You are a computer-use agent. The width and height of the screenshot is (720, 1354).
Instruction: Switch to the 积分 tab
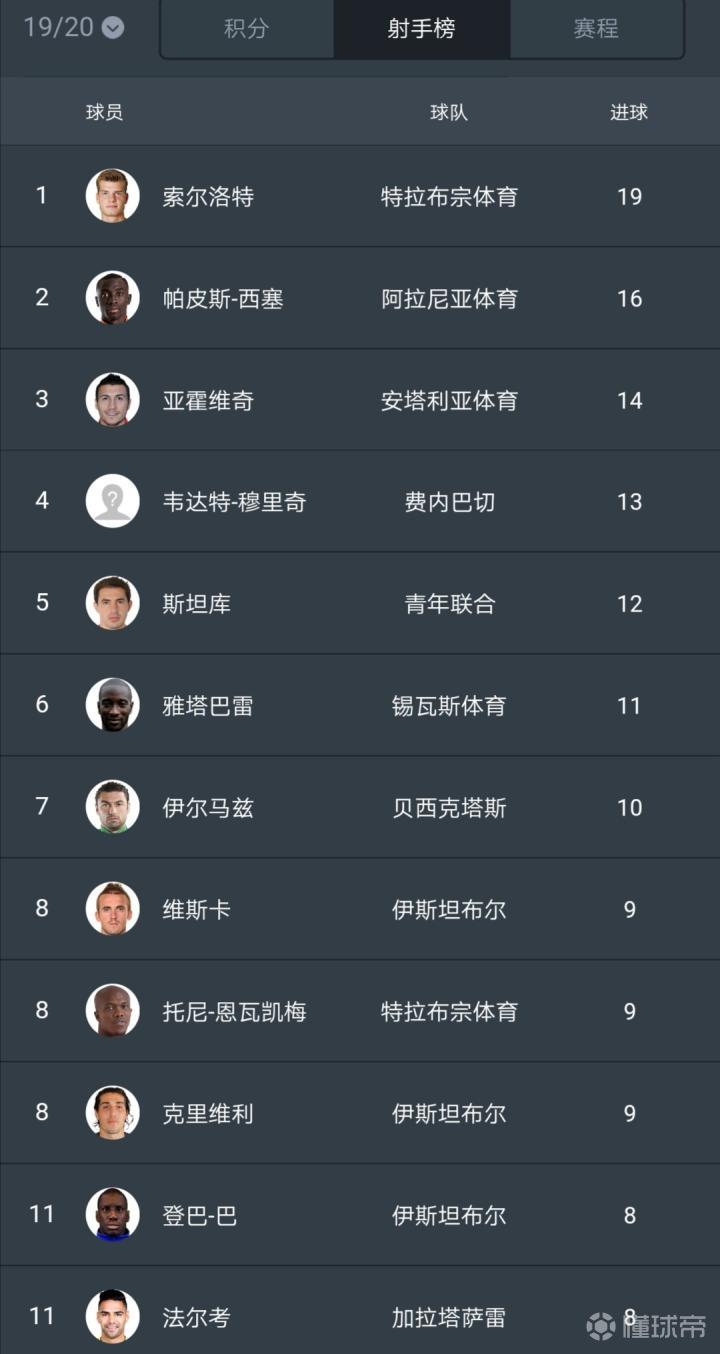coord(247,29)
